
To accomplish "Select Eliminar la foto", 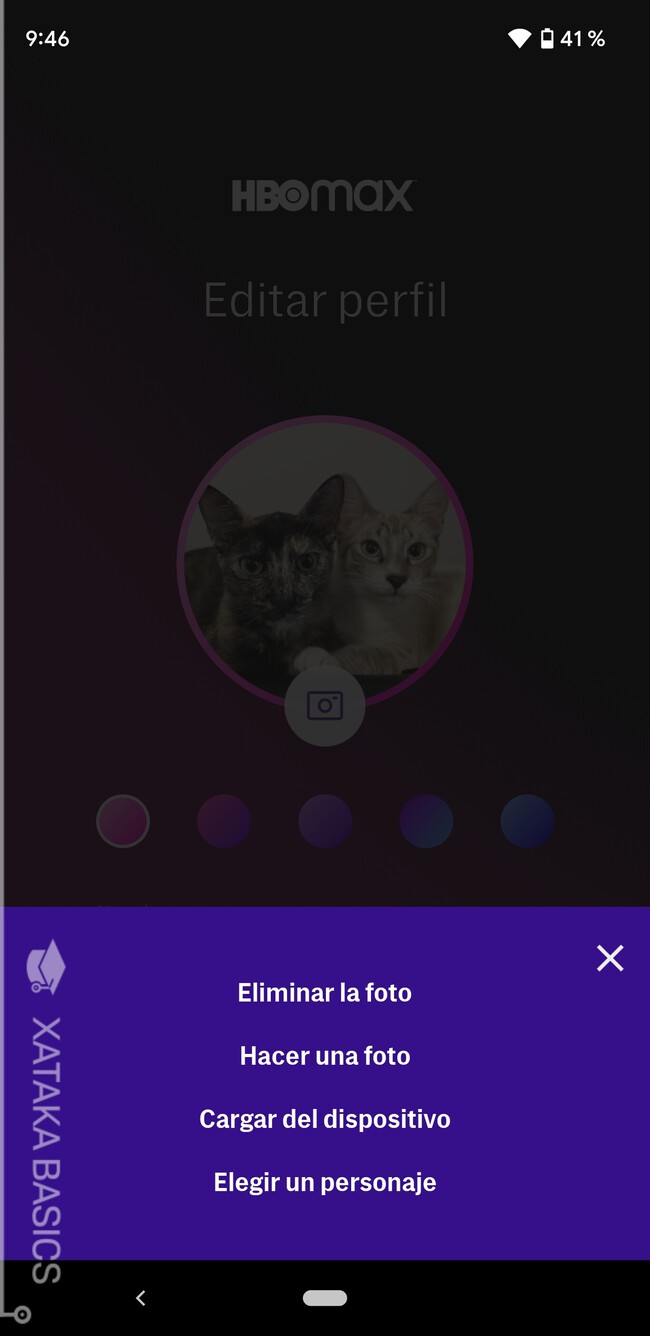I will 325,993.
